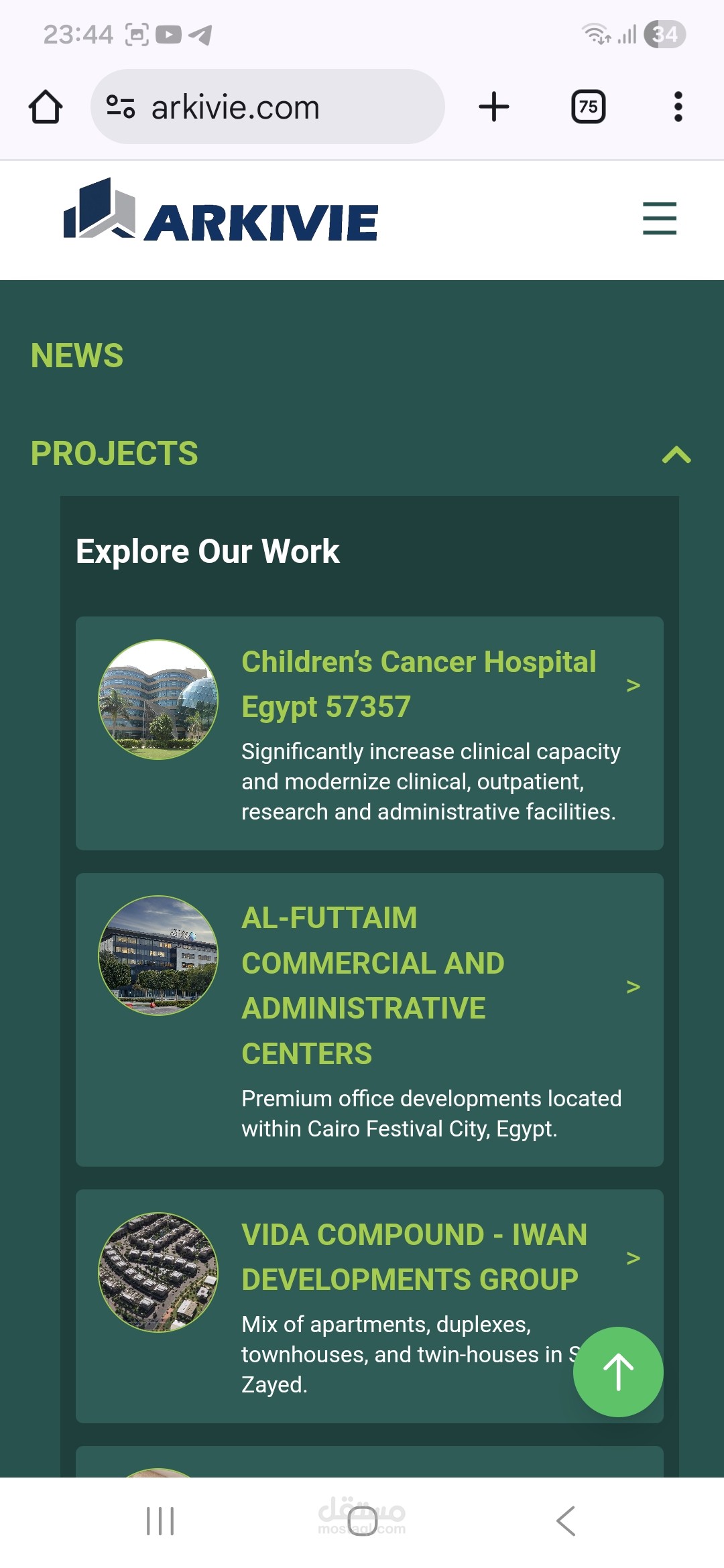Viewport: 724px width, 1568px height.
Task: Open the AL-FUTTAIM project via its arrow
Action: click(x=632, y=986)
